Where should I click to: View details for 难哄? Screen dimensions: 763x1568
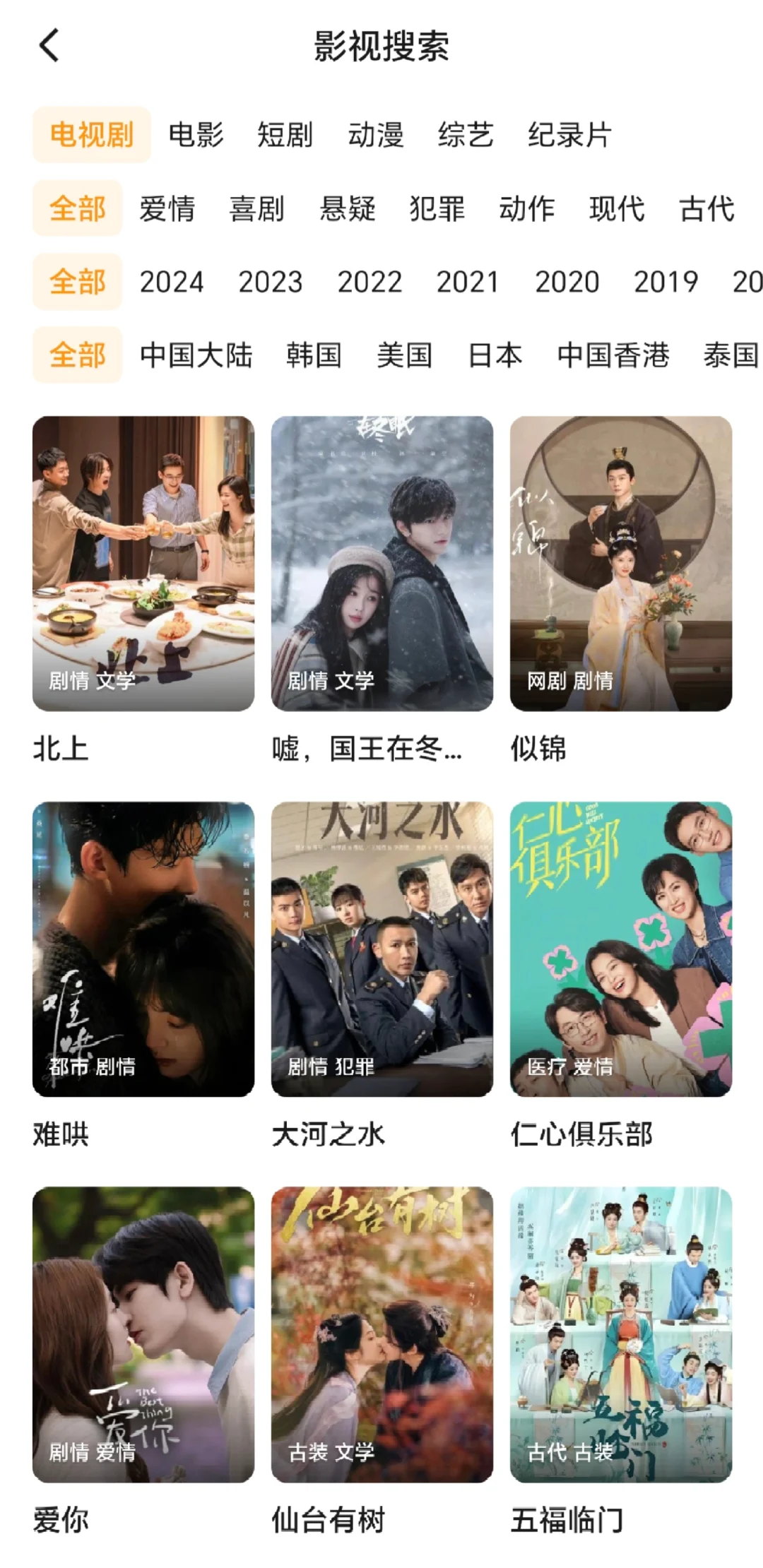click(143, 949)
